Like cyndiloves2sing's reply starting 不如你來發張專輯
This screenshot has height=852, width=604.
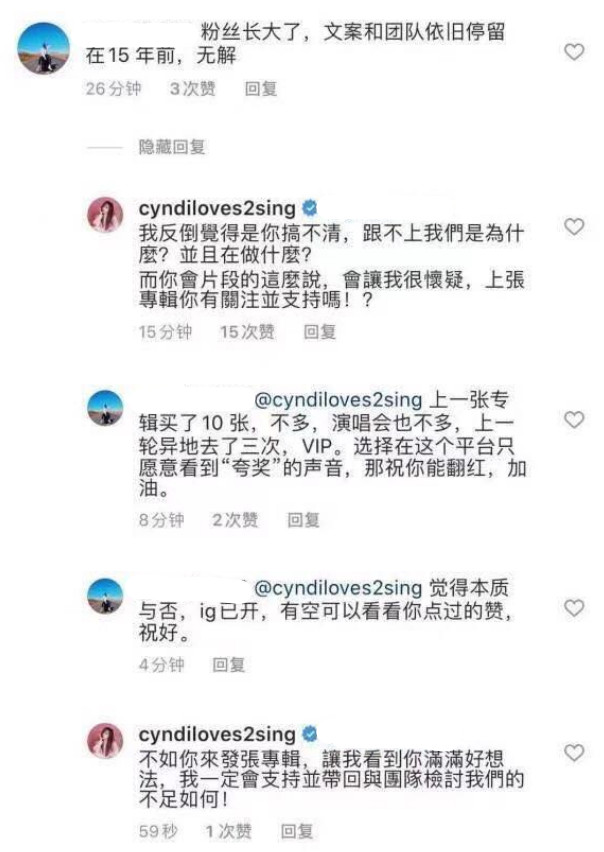574,752
